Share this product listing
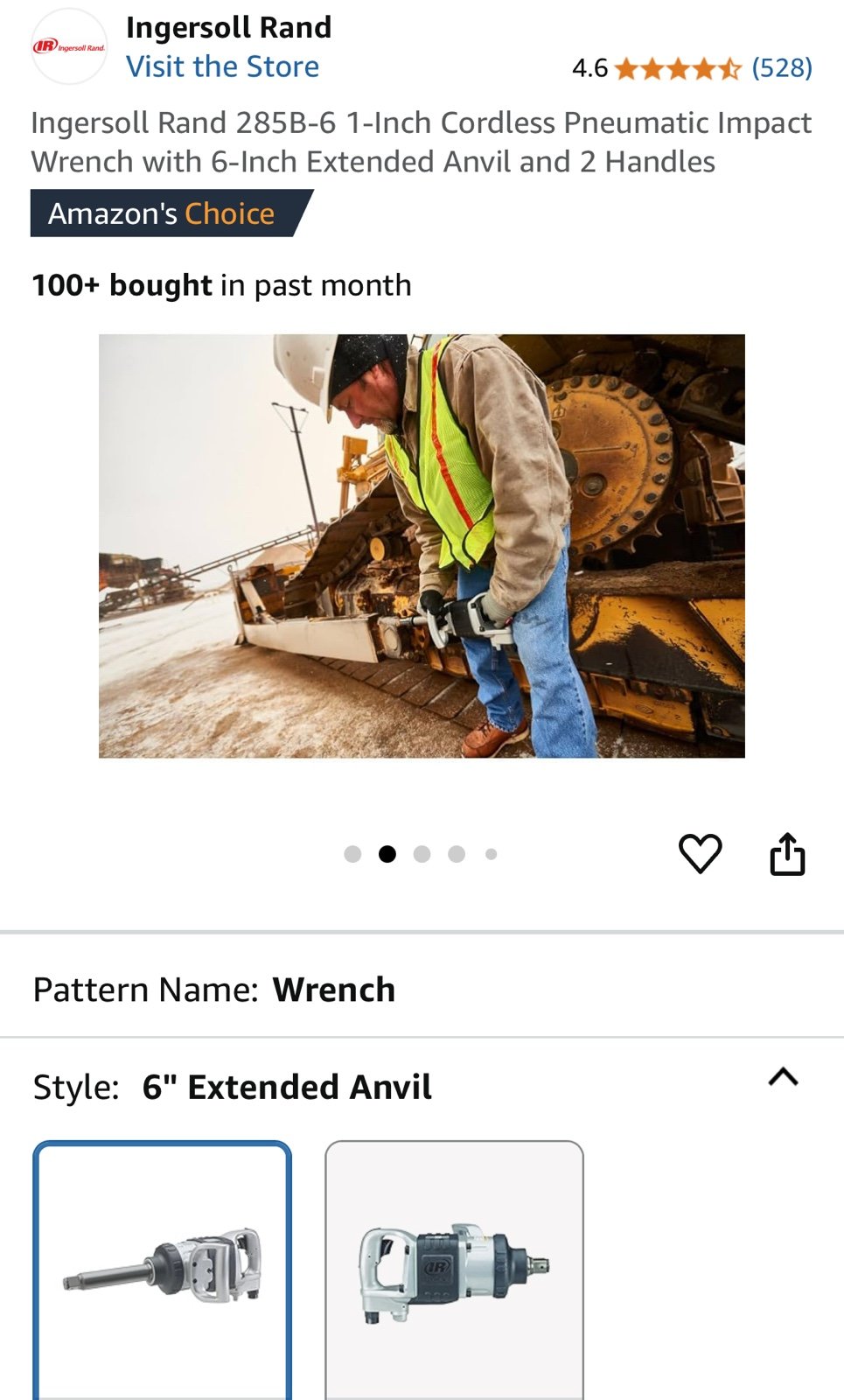Viewport: 844px width, 1400px height. tap(787, 854)
